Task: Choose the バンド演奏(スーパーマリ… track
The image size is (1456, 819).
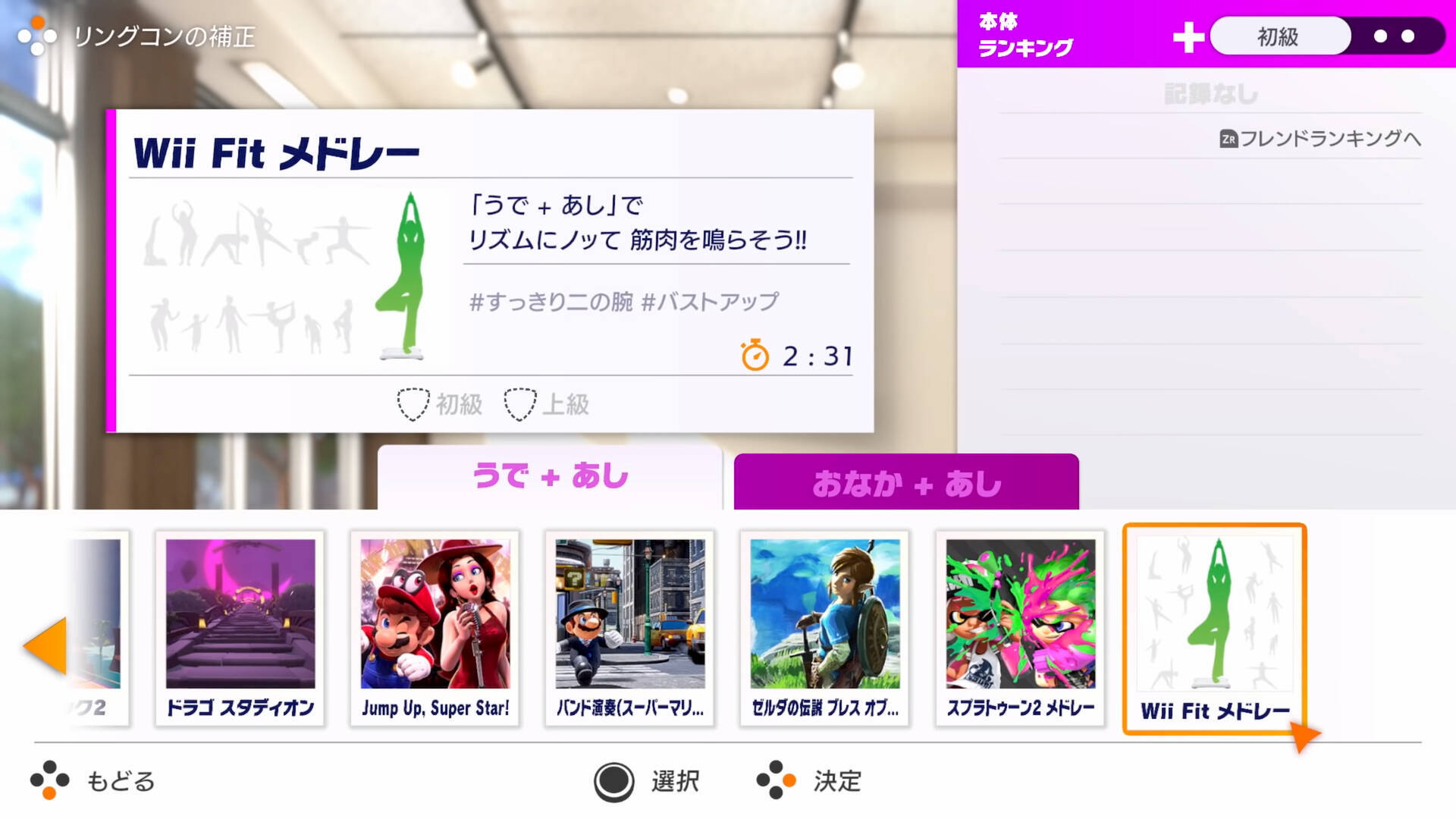Action: click(x=629, y=628)
